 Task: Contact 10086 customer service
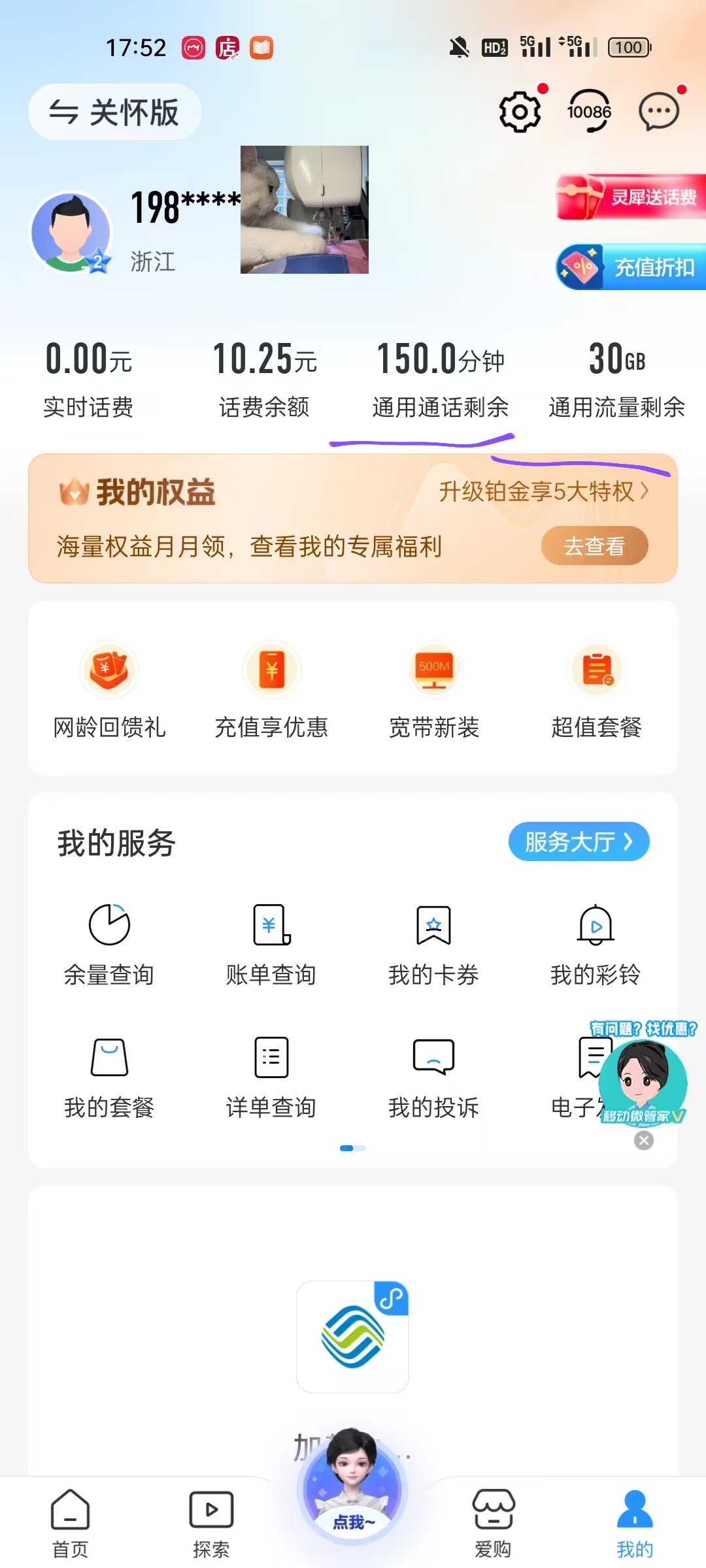(589, 112)
